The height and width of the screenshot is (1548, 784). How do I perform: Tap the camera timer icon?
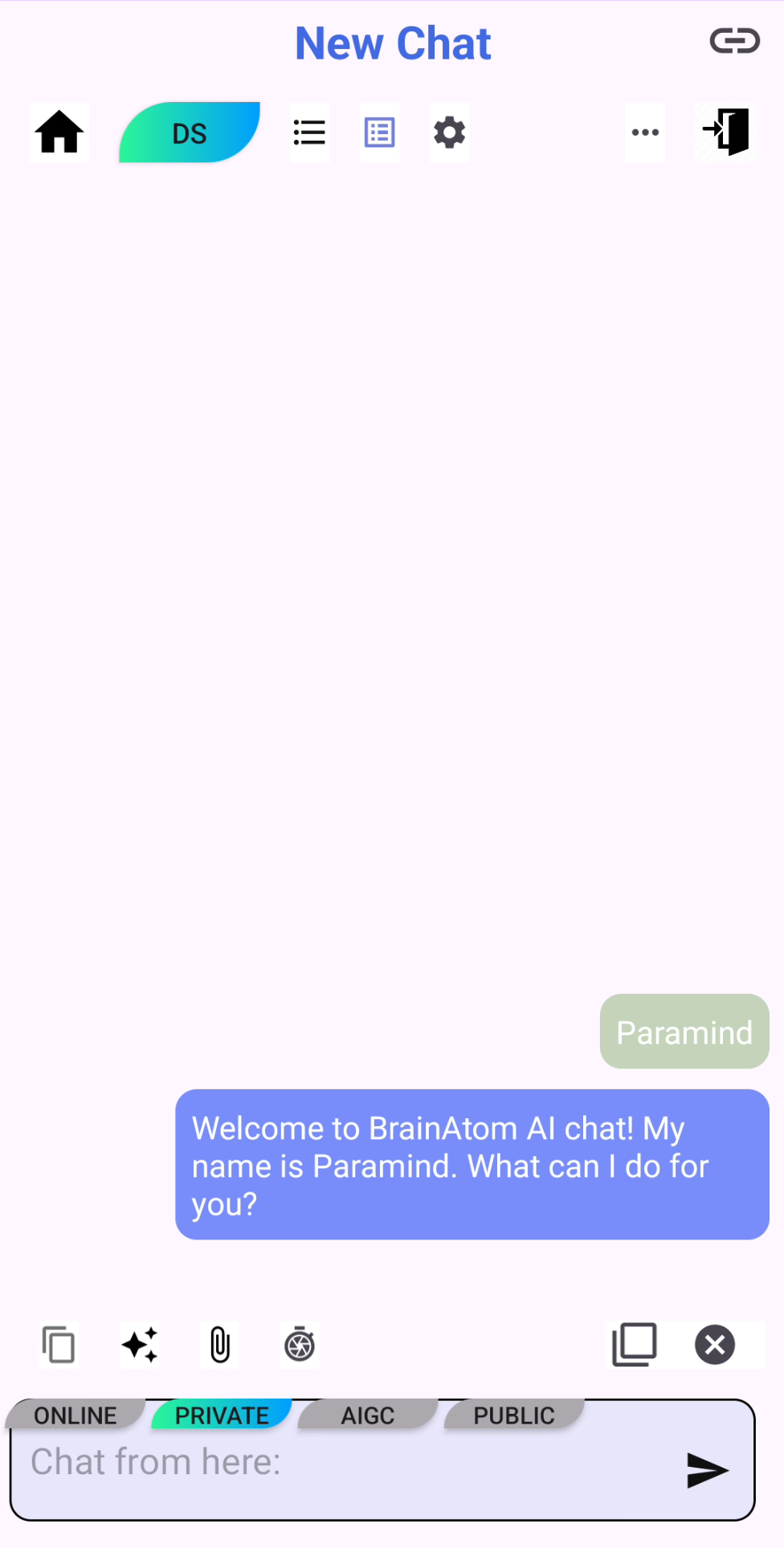pyautogui.click(x=300, y=1345)
